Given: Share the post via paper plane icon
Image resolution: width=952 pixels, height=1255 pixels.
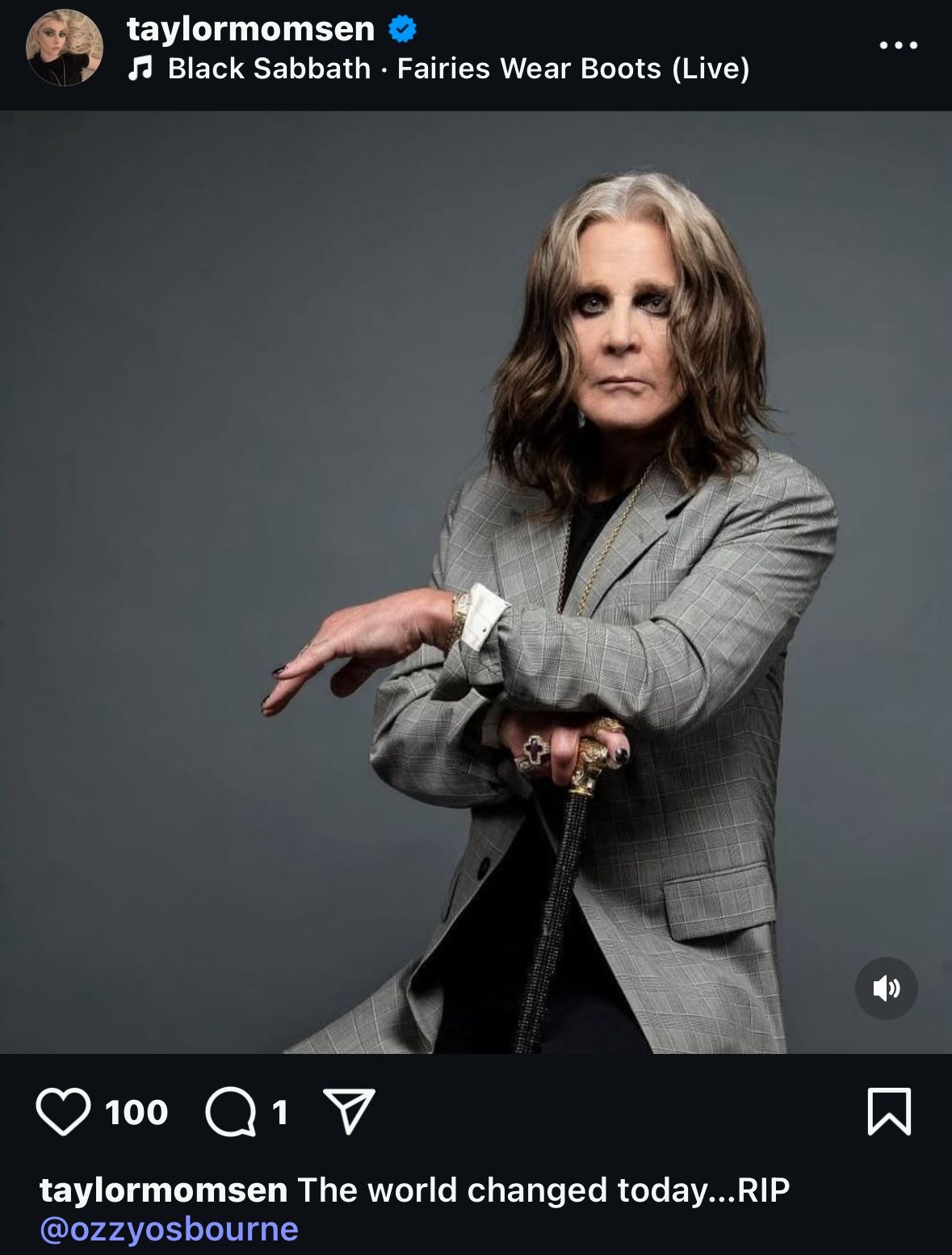Looking at the screenshot, I should point(349,1112).
